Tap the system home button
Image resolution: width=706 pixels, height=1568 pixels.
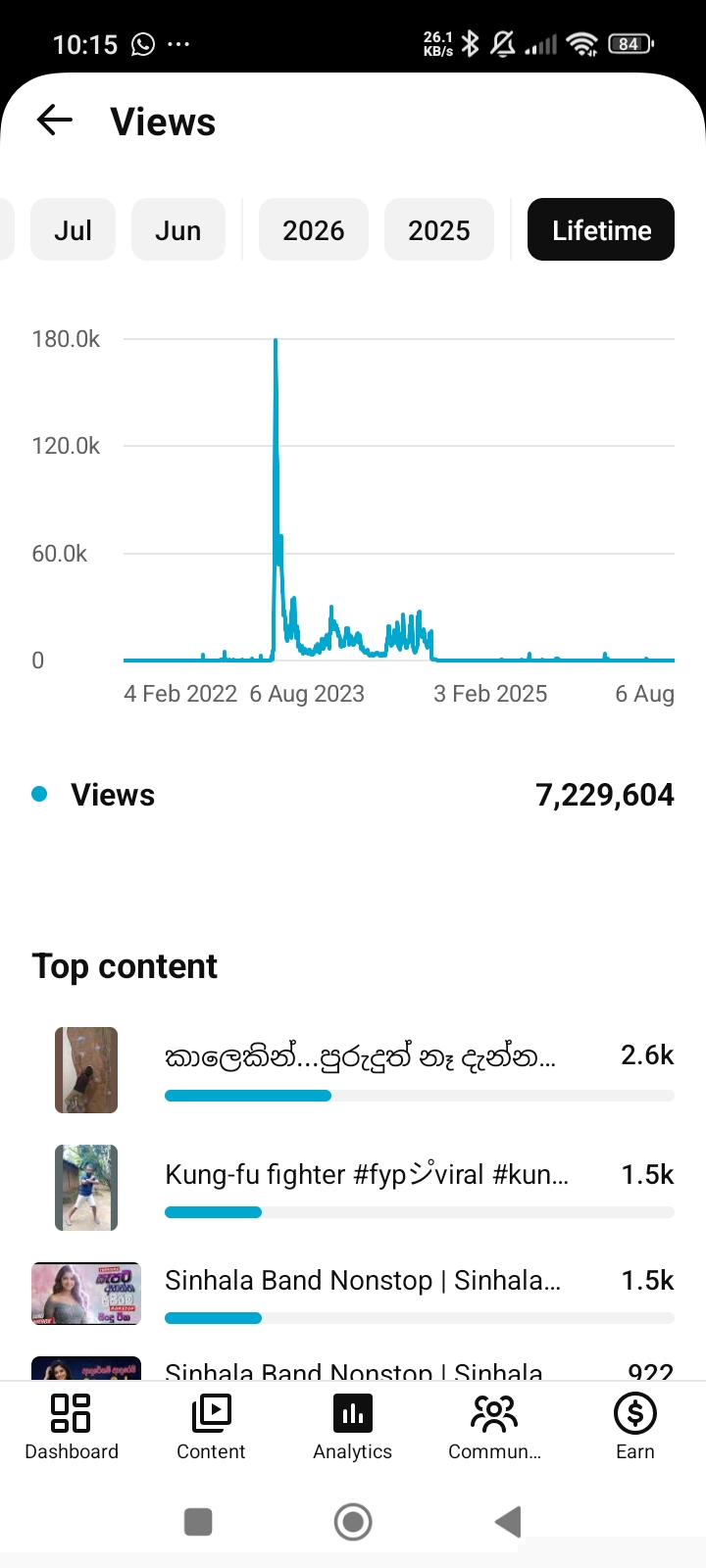tap(353, 1522)
